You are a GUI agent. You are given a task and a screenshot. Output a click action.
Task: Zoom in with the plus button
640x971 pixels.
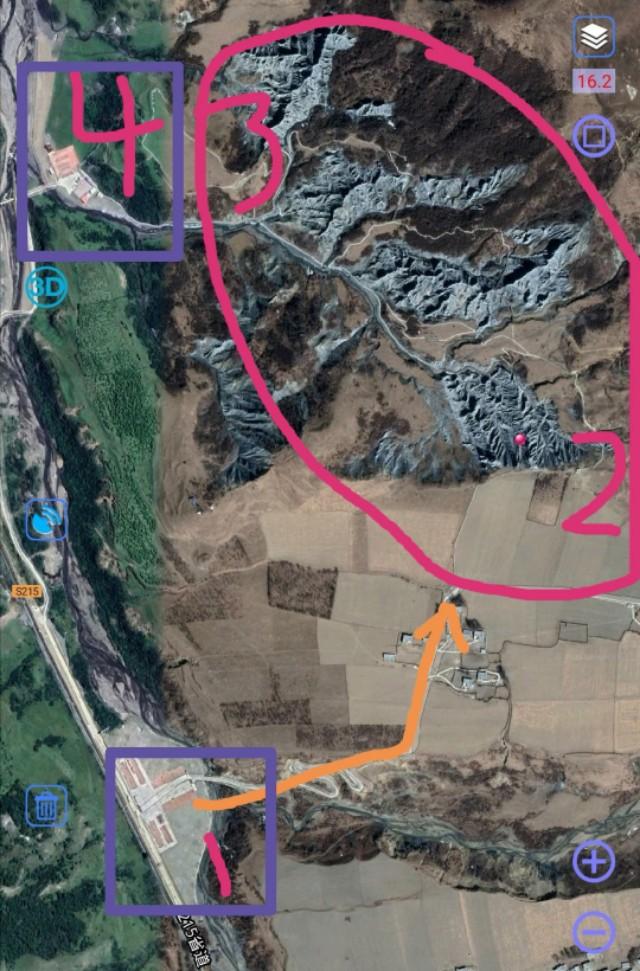594,861
